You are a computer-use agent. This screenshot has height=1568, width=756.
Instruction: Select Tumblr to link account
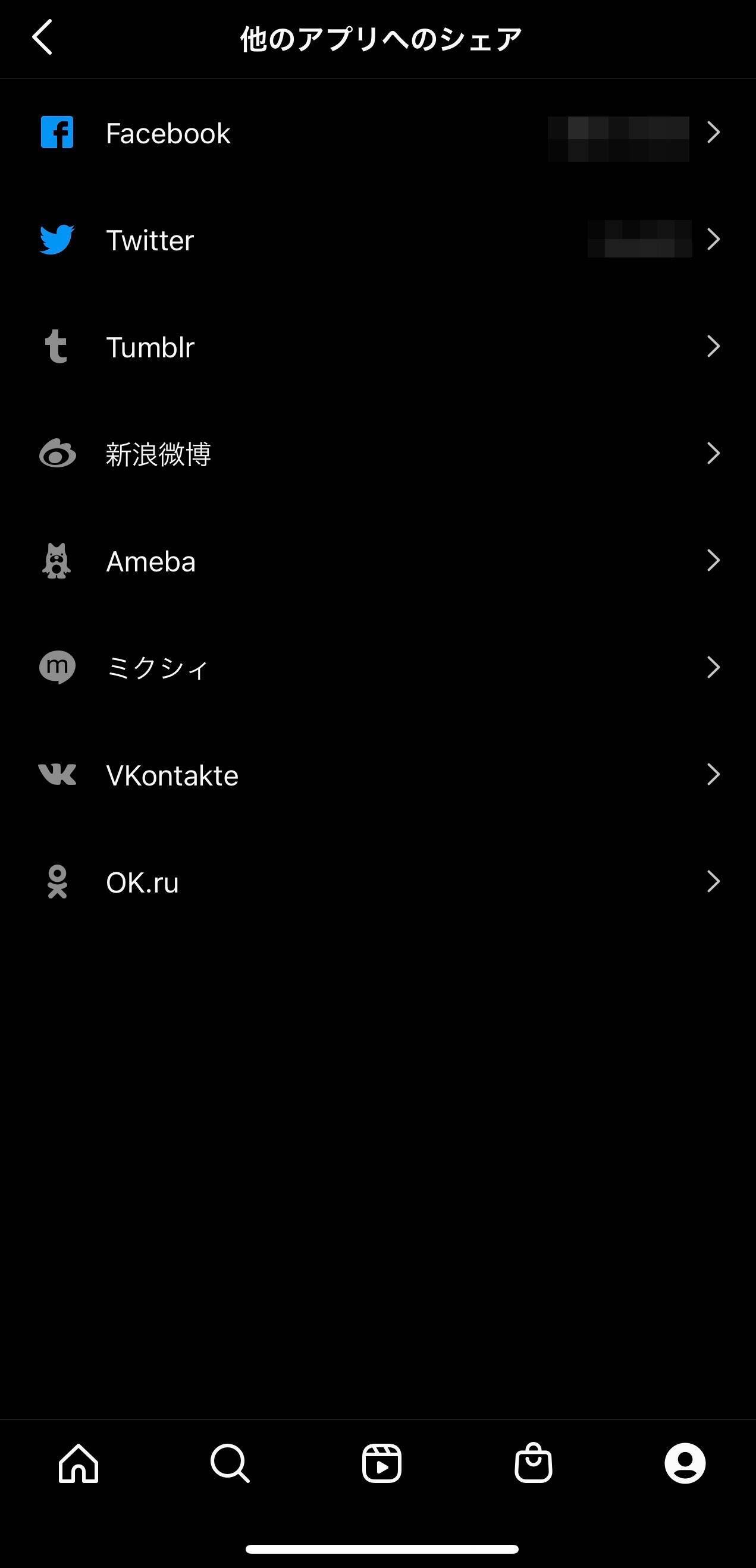coord(377,347)
